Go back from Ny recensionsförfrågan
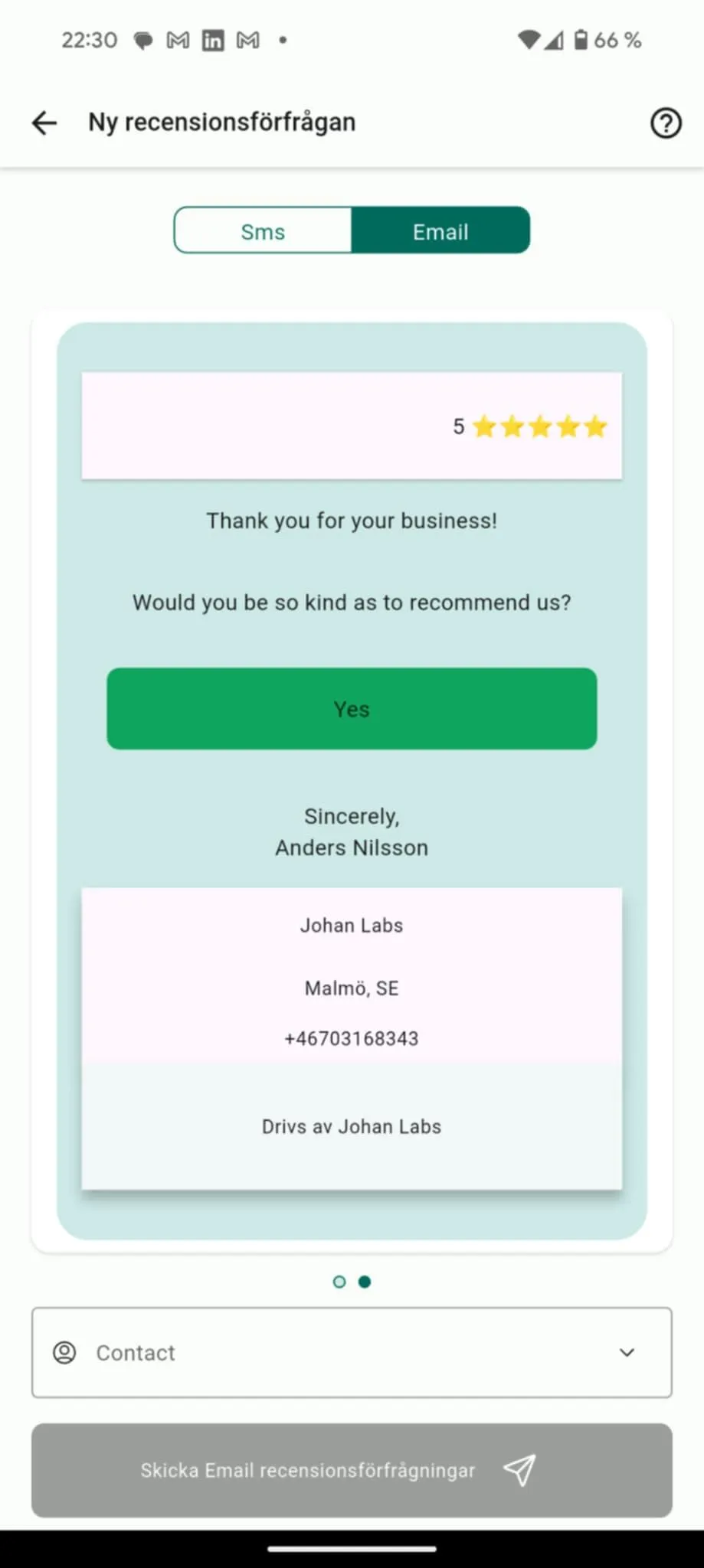The width and height of the screenshot is (704, 1568). click(44, 122)
